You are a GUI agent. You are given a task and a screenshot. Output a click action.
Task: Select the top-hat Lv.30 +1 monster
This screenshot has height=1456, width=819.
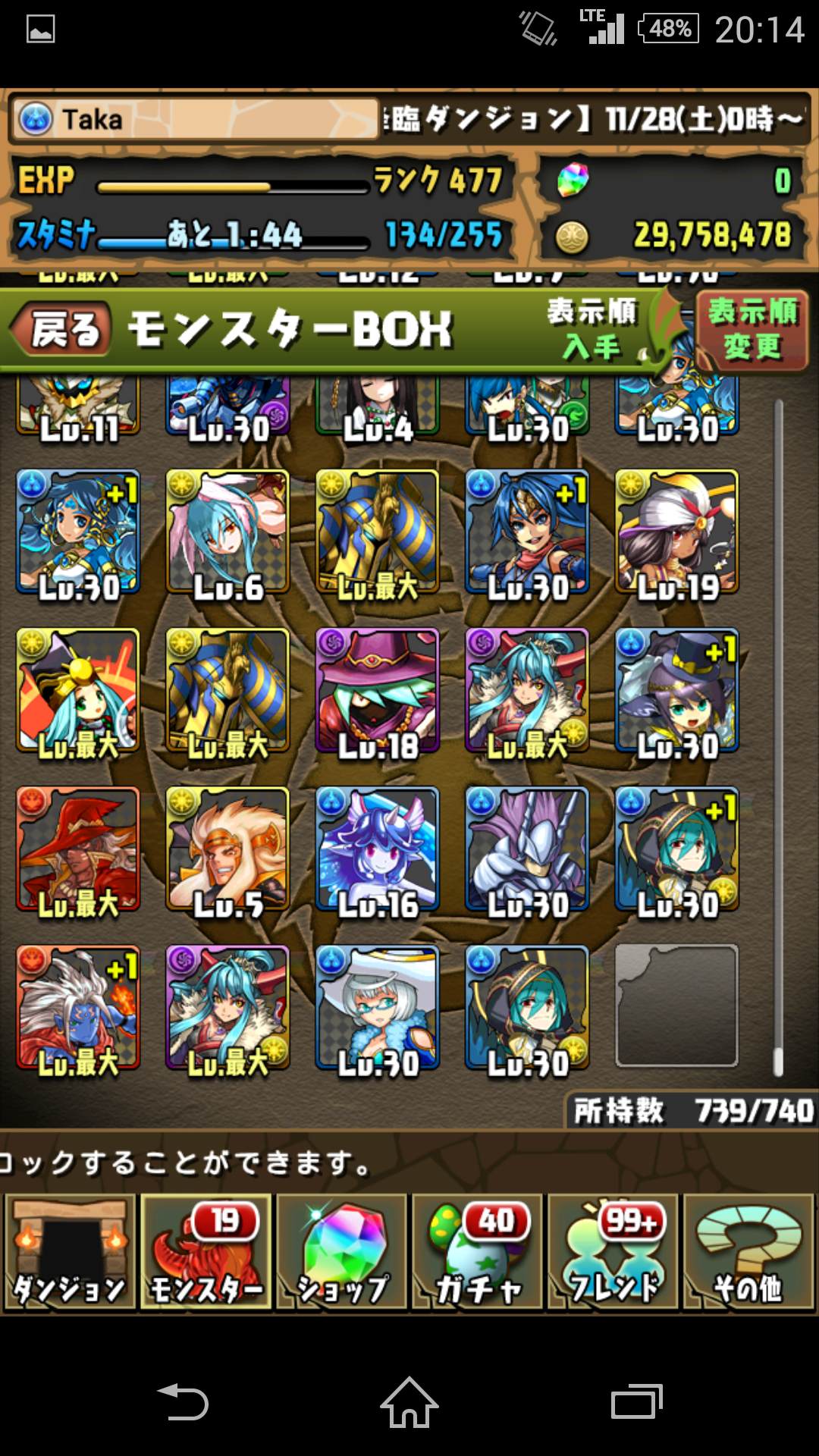click(x=676, y=691)
